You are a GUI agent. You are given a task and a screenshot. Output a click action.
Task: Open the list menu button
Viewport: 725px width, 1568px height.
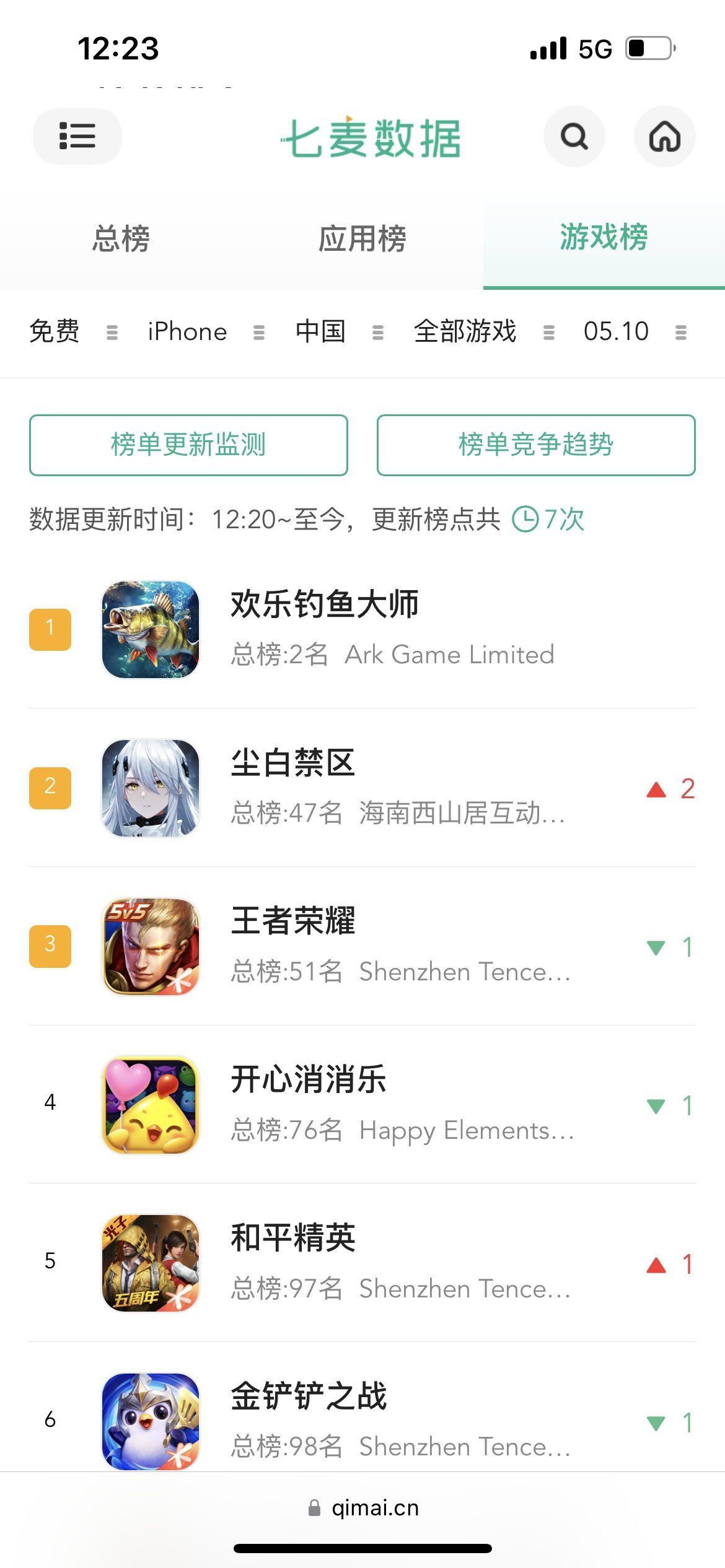point(77,136)
